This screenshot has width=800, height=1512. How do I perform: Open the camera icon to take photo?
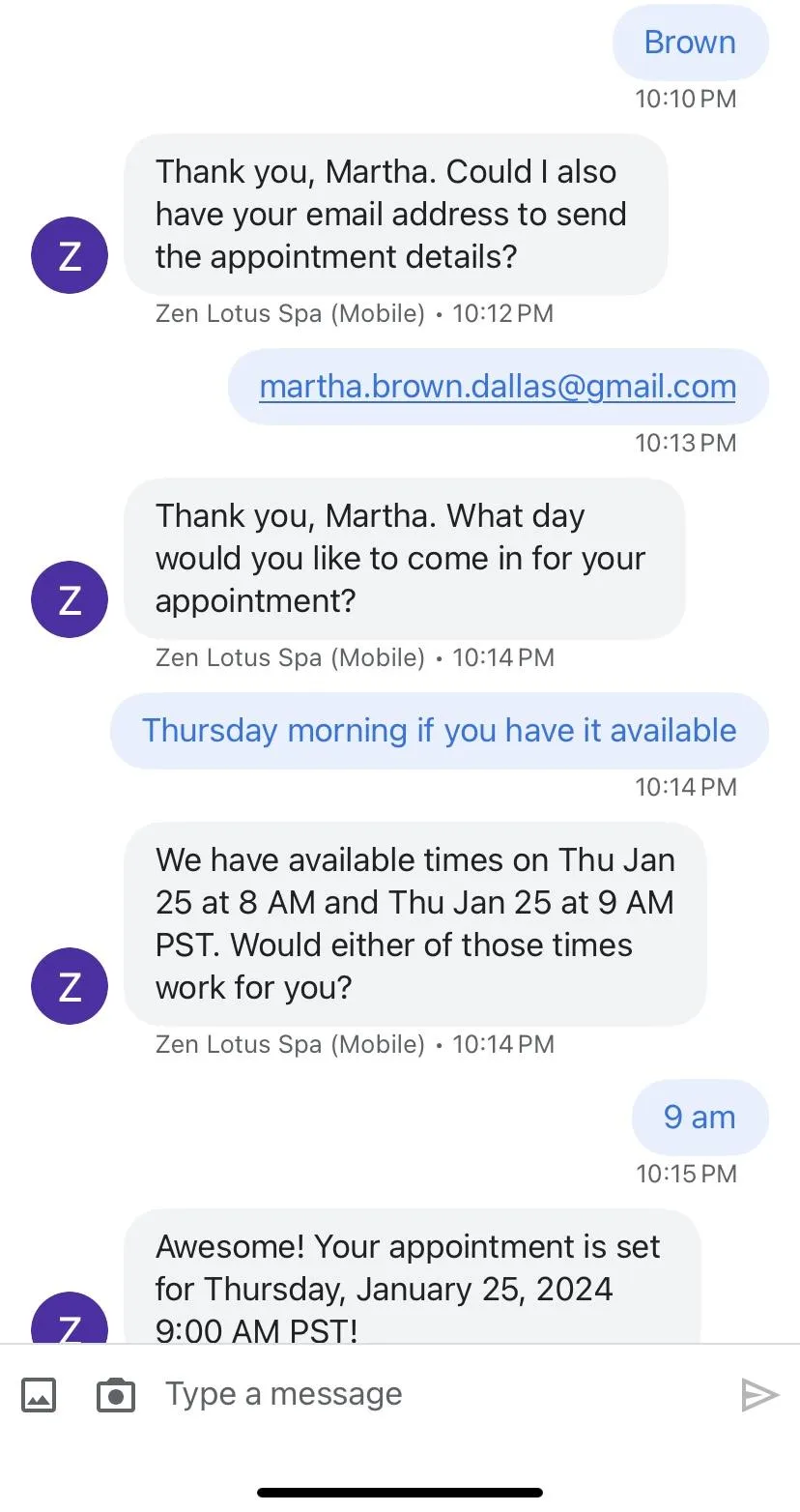pos(116,1395)
